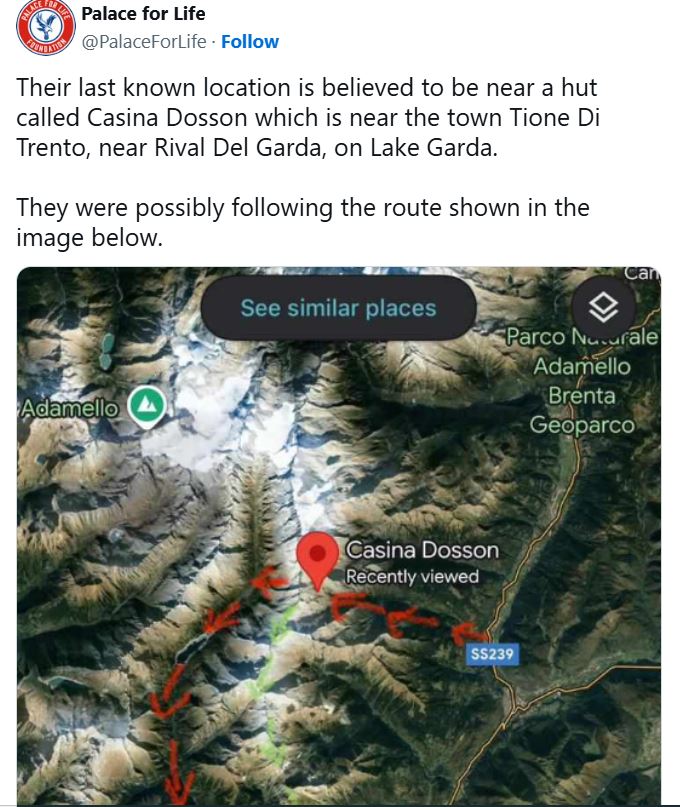This screenshot has width=680, height=807.
Task: Open the Palace for Life profile picture
Action: (x=42, y=29)
